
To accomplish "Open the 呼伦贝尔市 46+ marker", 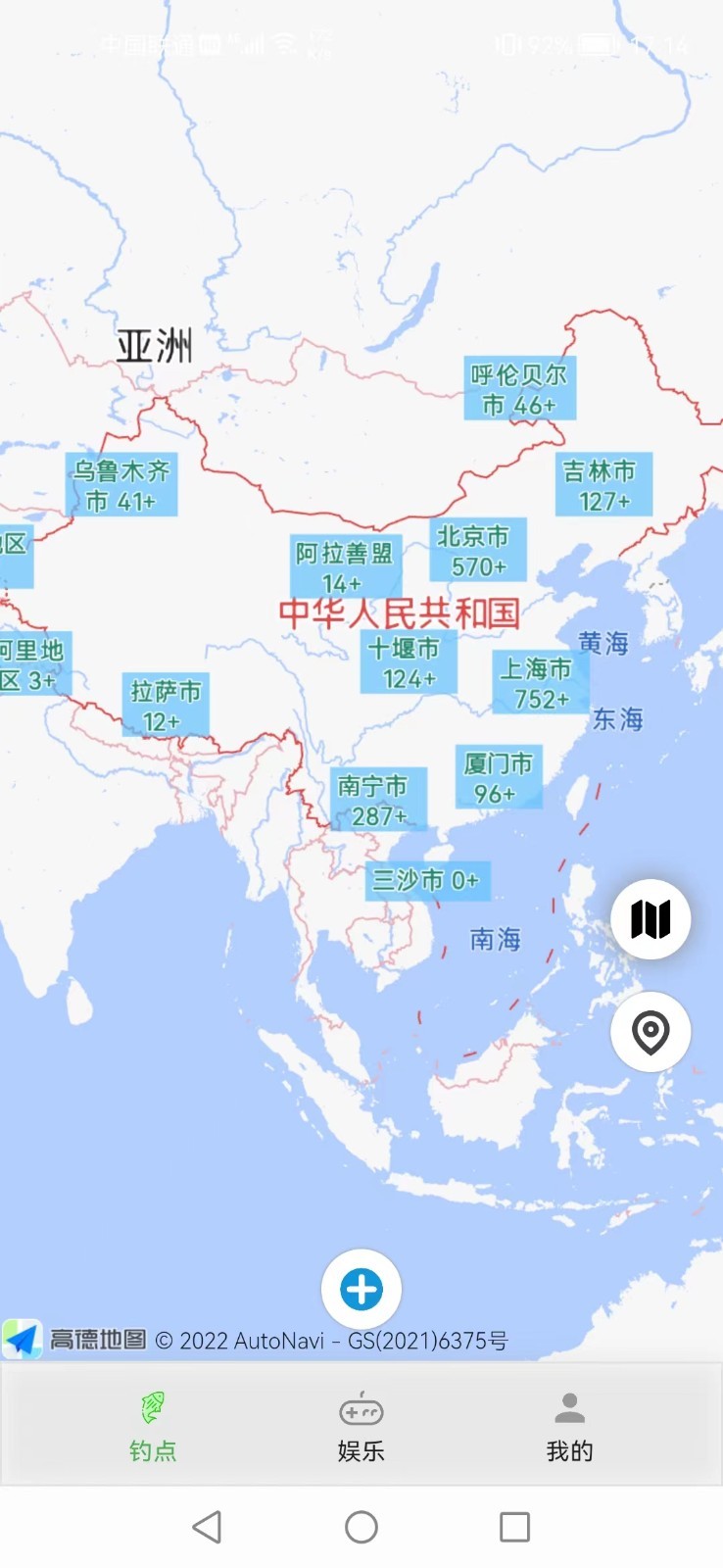I will (x=519, y=389).
